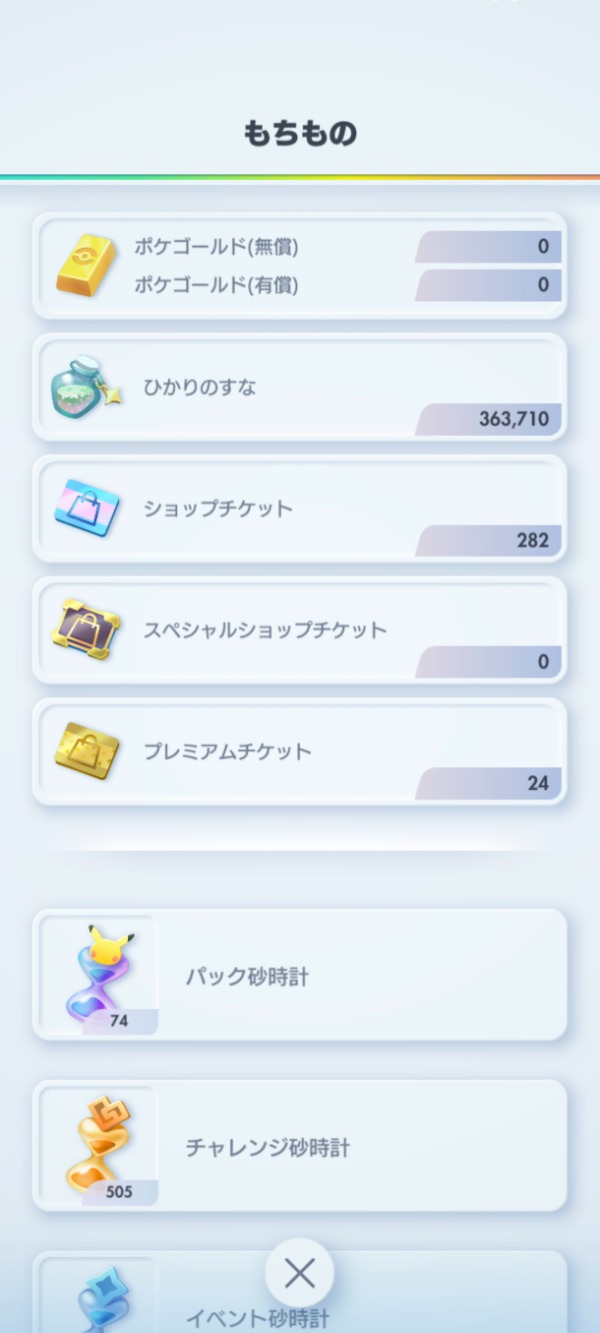This screenshot has width=600, height=1333.
Task: Open the イベント砂時計 item
Action: pos(299,1292)
